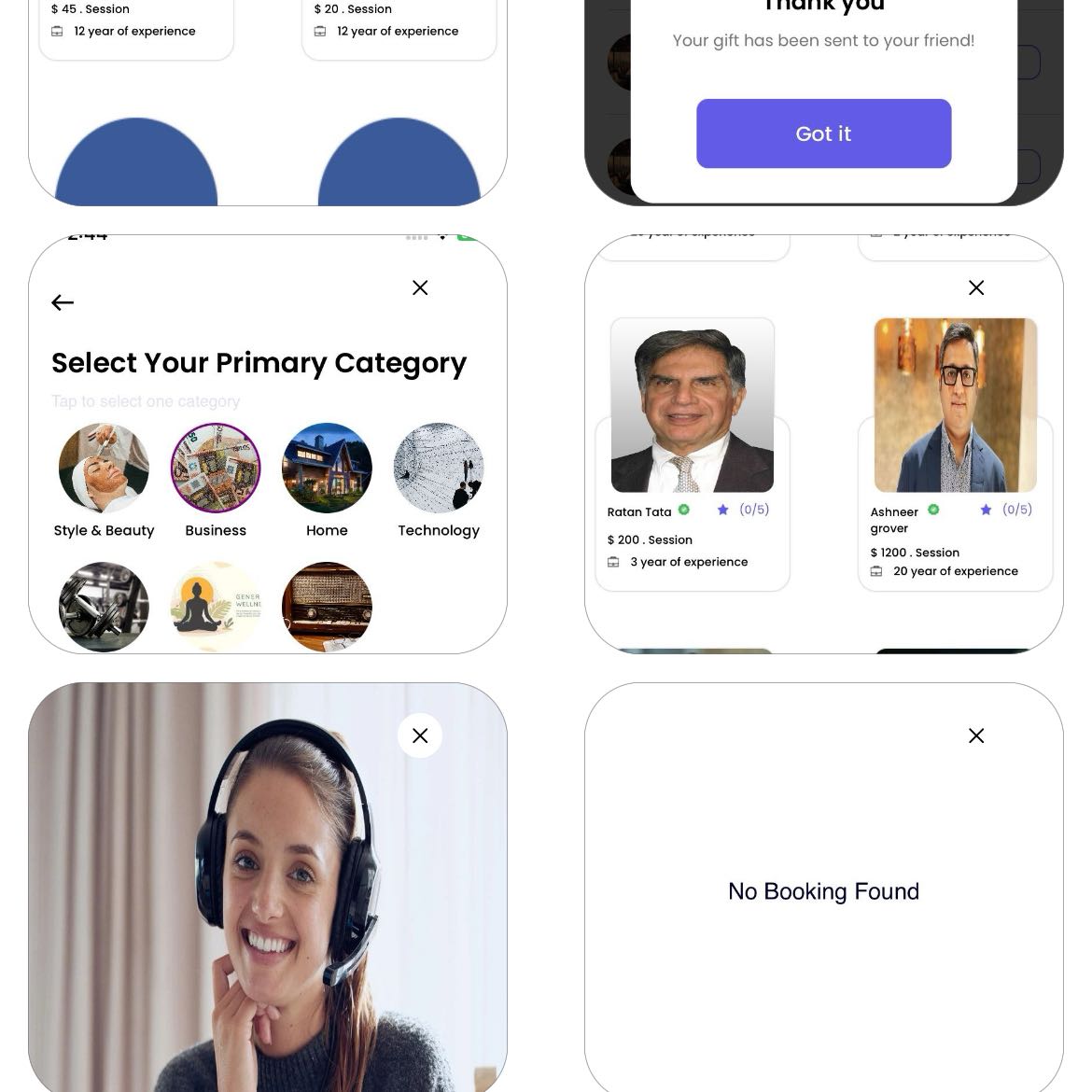Open the woman with headset image tile

(268, 915)
